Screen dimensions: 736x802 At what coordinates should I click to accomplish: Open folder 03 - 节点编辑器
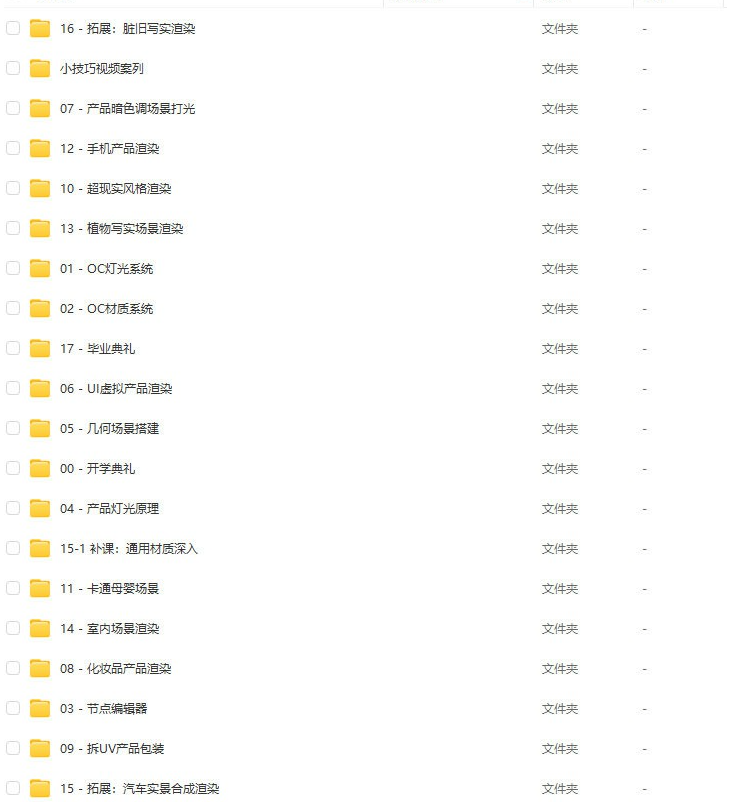coord(103,709)
